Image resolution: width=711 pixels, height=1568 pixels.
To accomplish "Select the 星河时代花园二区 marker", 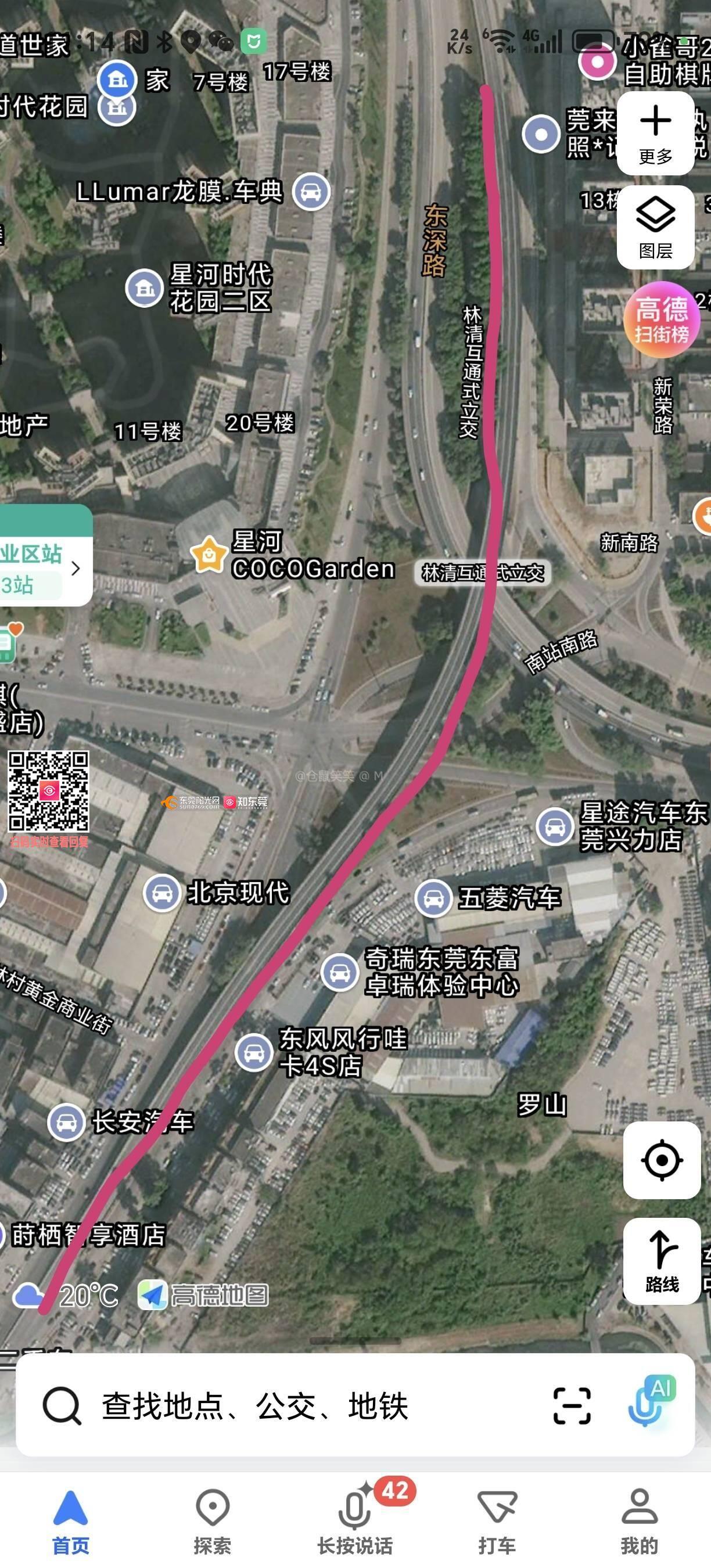I will pos(144,288).
